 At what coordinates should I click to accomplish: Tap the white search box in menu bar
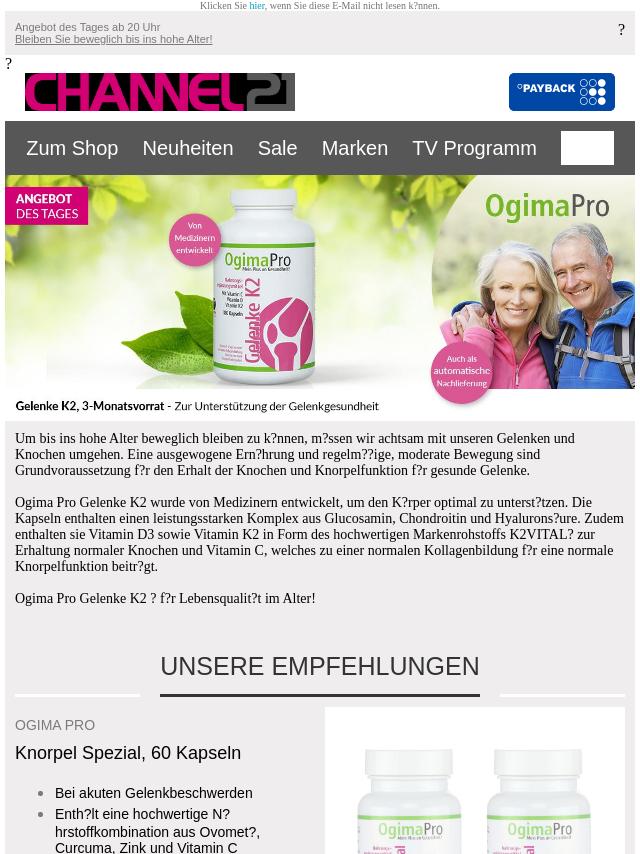(x=587, y=148)
